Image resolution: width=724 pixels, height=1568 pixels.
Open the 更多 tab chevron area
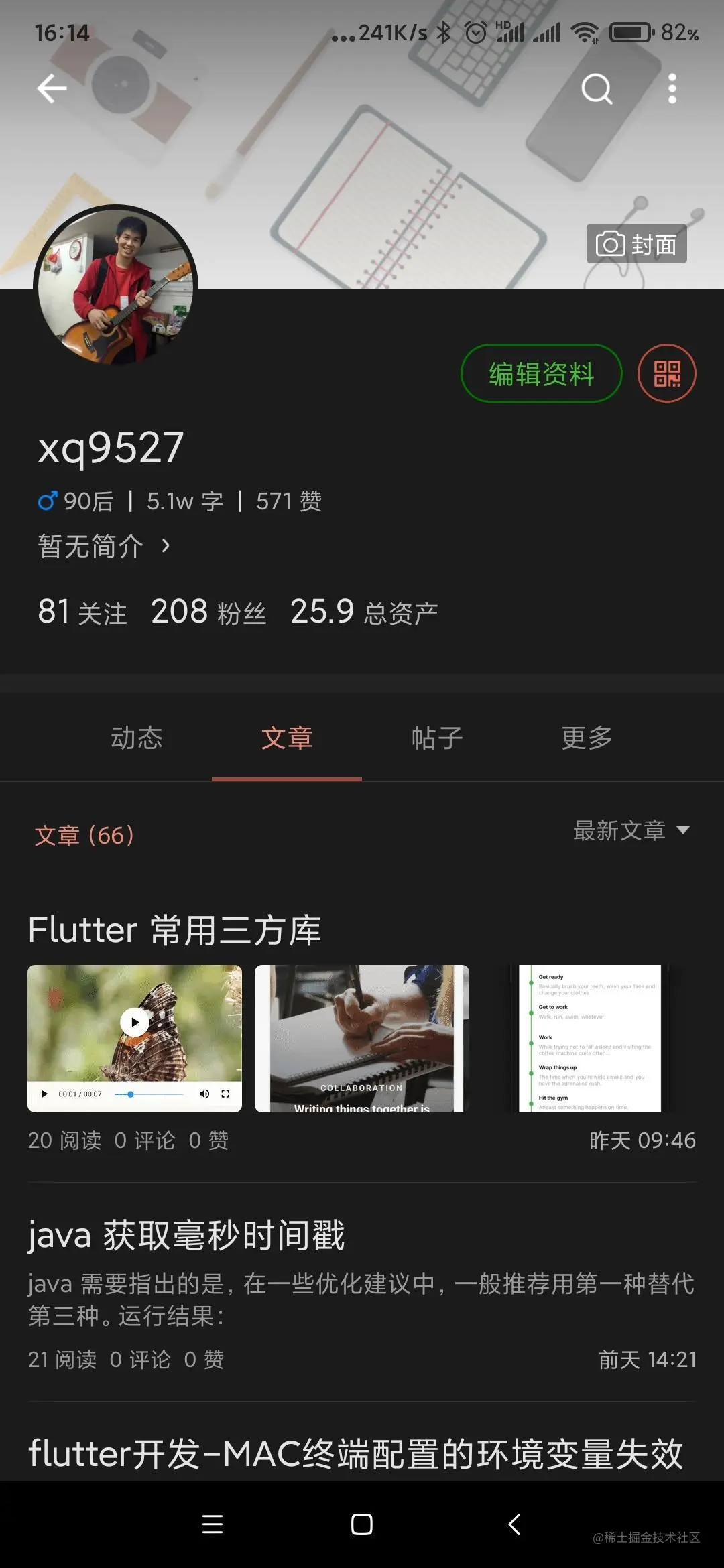pyautogui.click(x=587, y=737)
